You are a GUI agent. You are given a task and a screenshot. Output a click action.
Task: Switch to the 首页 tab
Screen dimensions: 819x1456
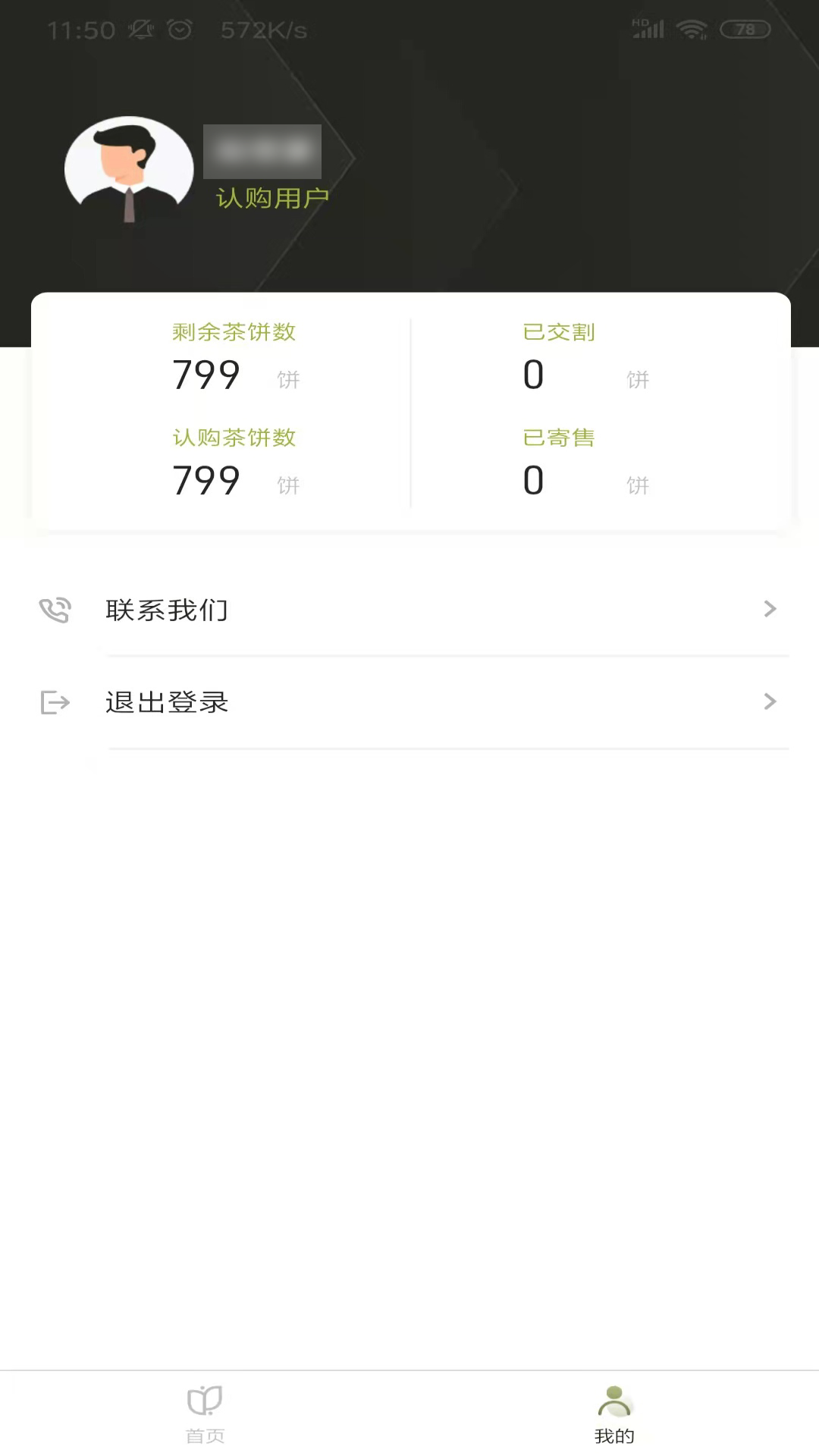coord(203,1414)
